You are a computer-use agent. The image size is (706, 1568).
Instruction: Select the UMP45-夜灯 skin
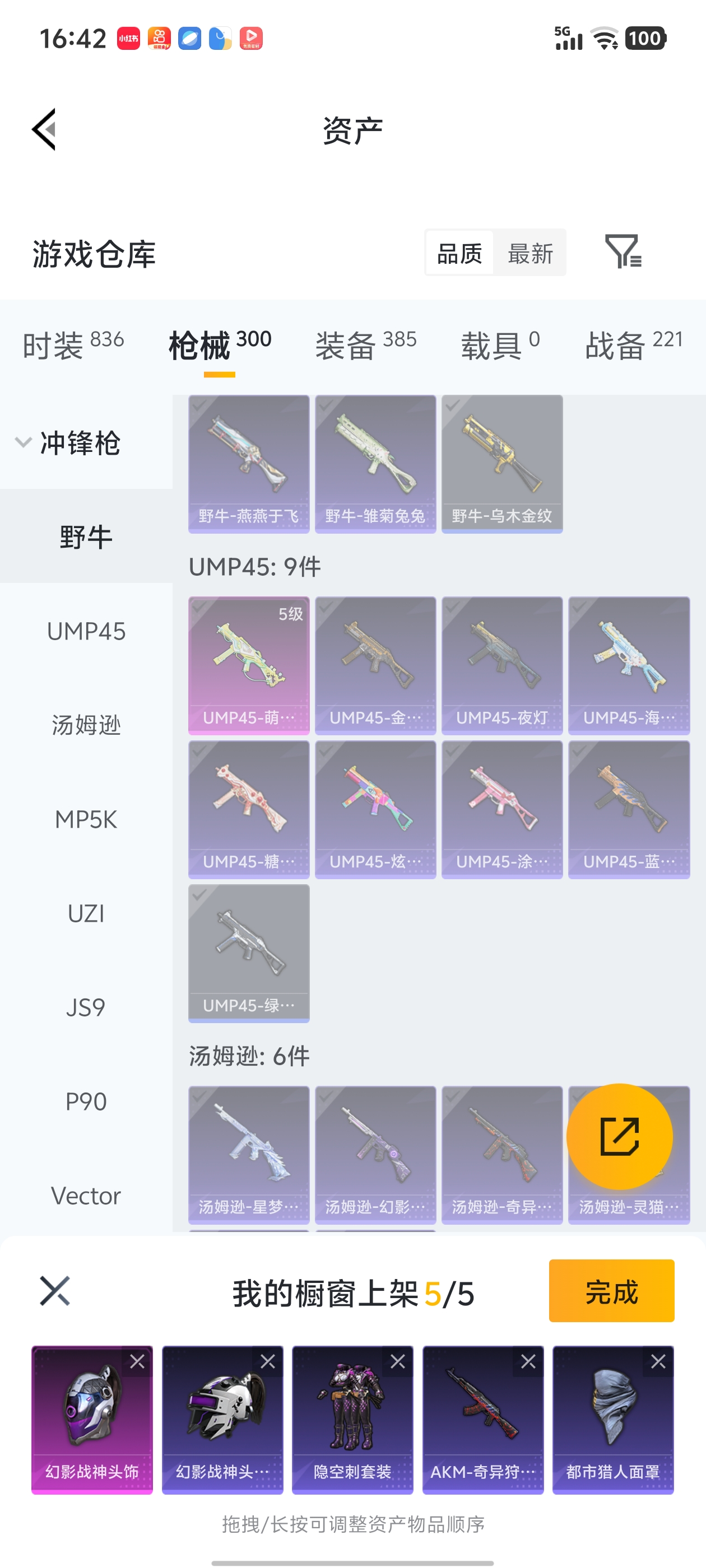pyautogui.click(x=502, y=665)
